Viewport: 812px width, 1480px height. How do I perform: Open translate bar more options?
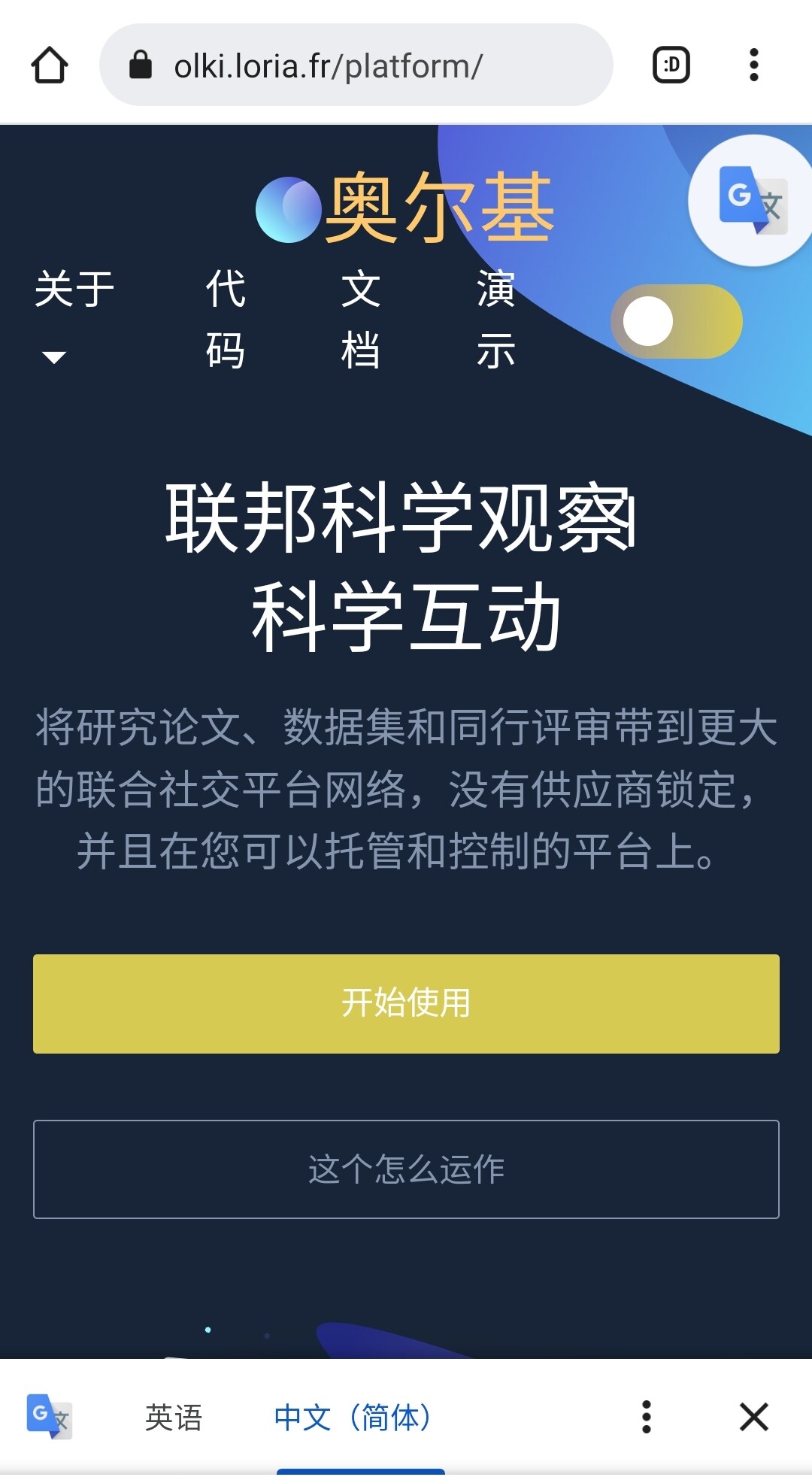646,1417
